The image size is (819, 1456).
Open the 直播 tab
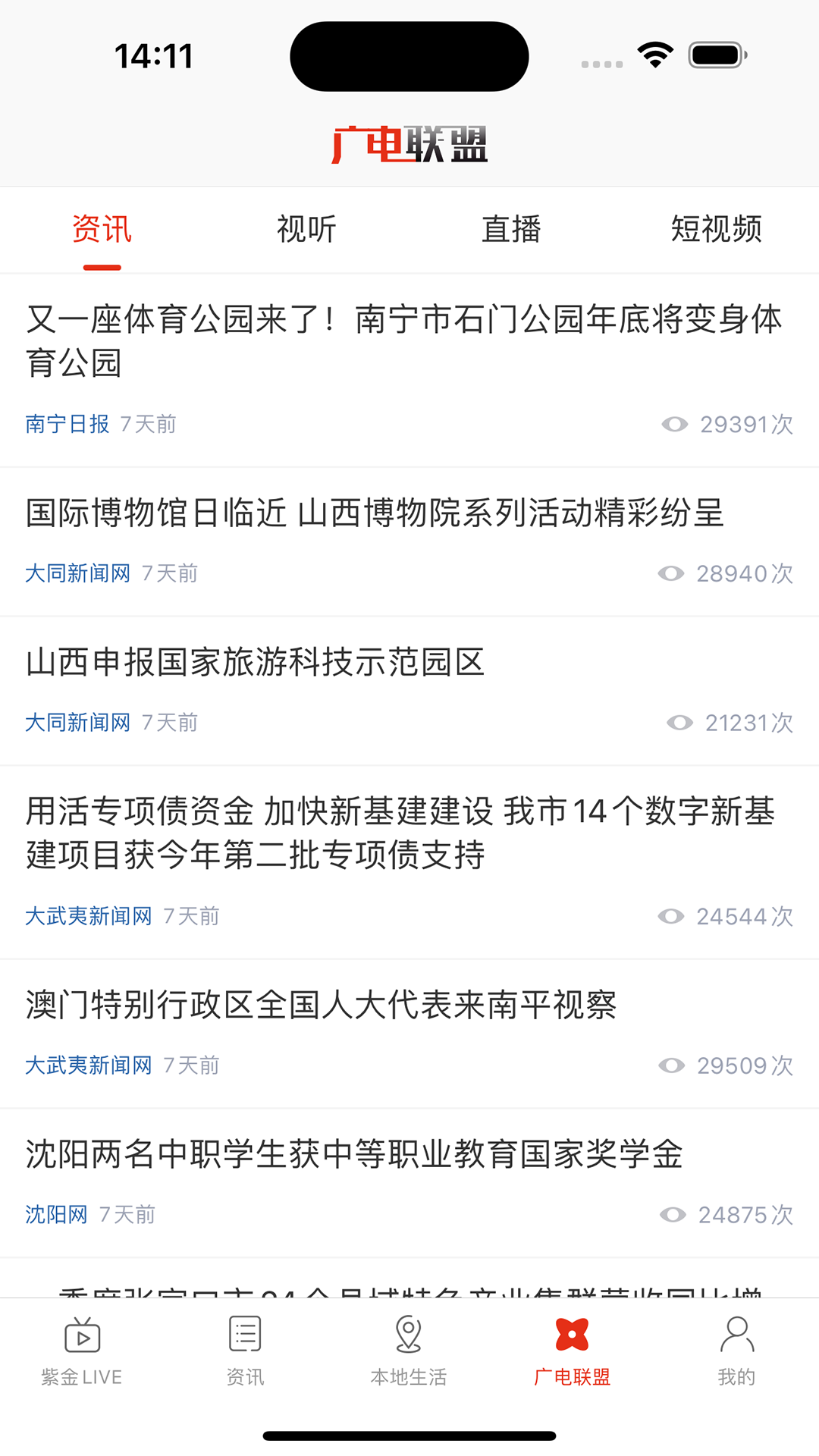(x=512, y=230)
